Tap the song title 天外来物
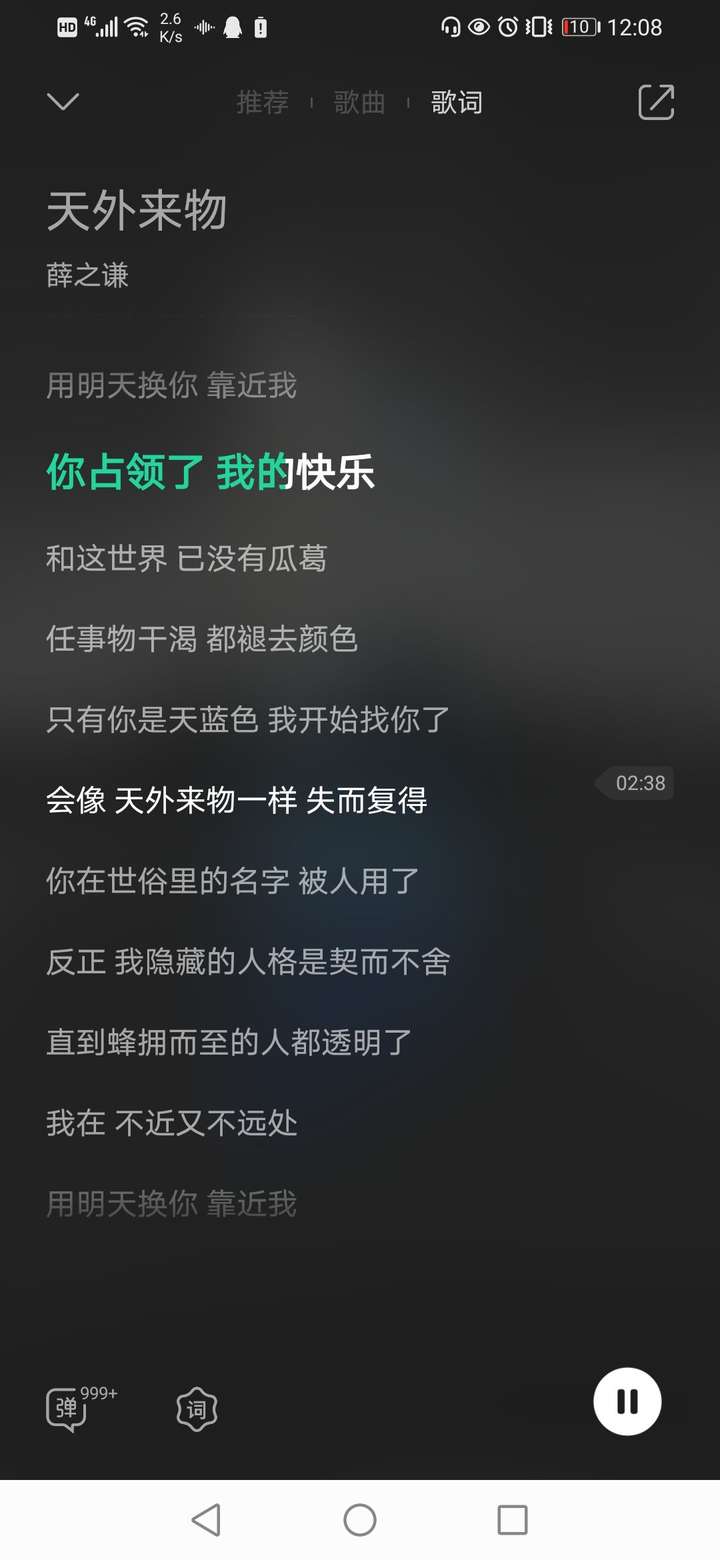 (137, 210)
